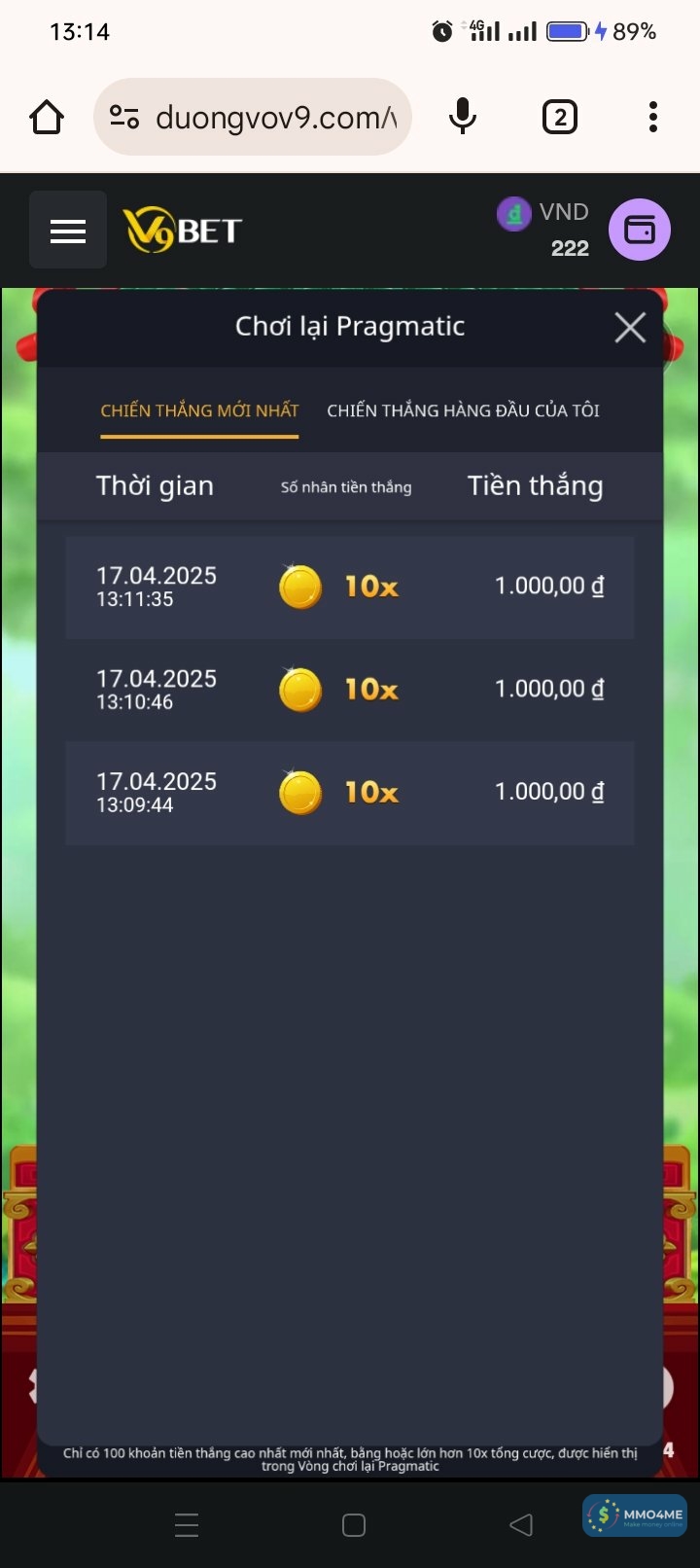
Task: Go to the system home screen
Action: point(354,1524)
